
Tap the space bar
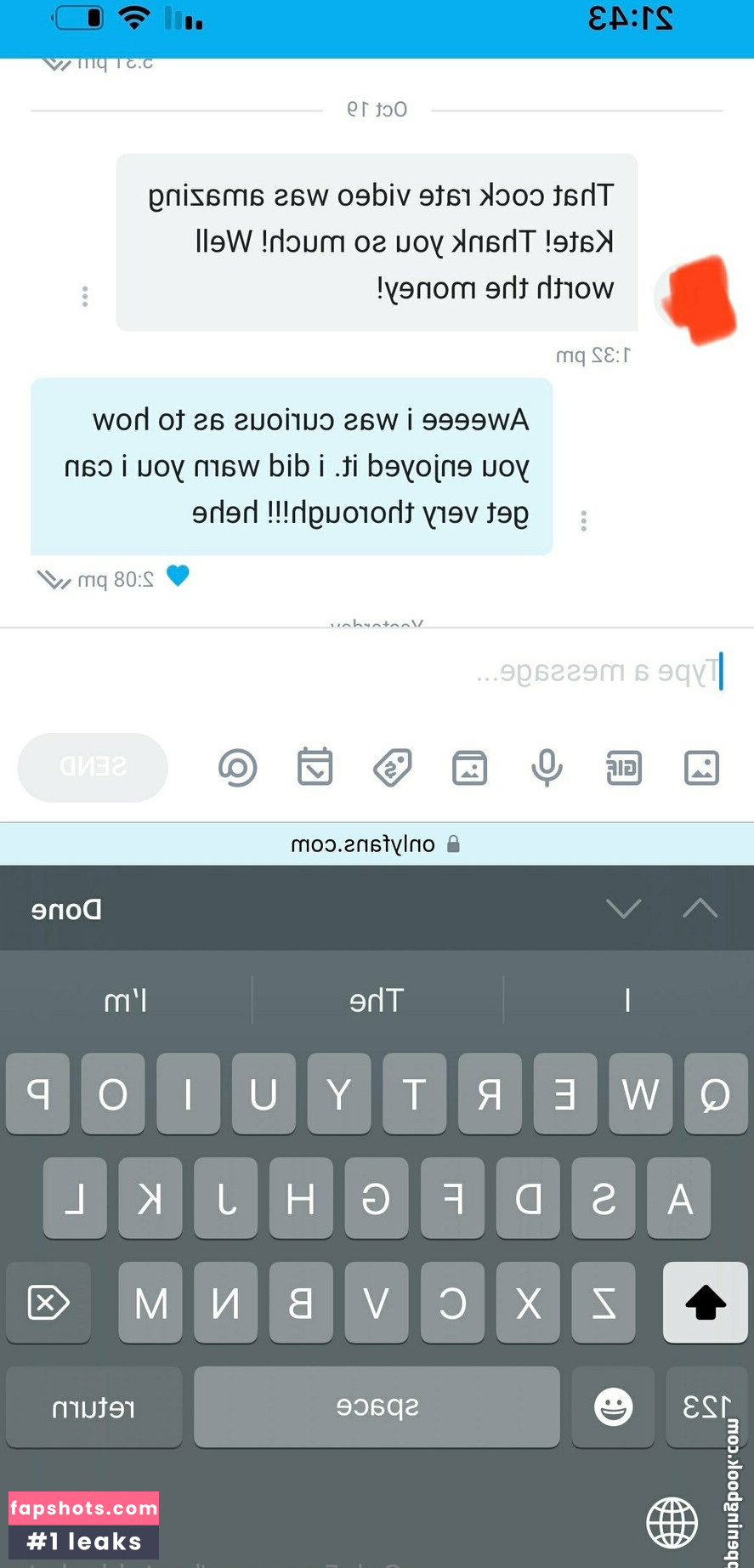[x=377, y=1407]
